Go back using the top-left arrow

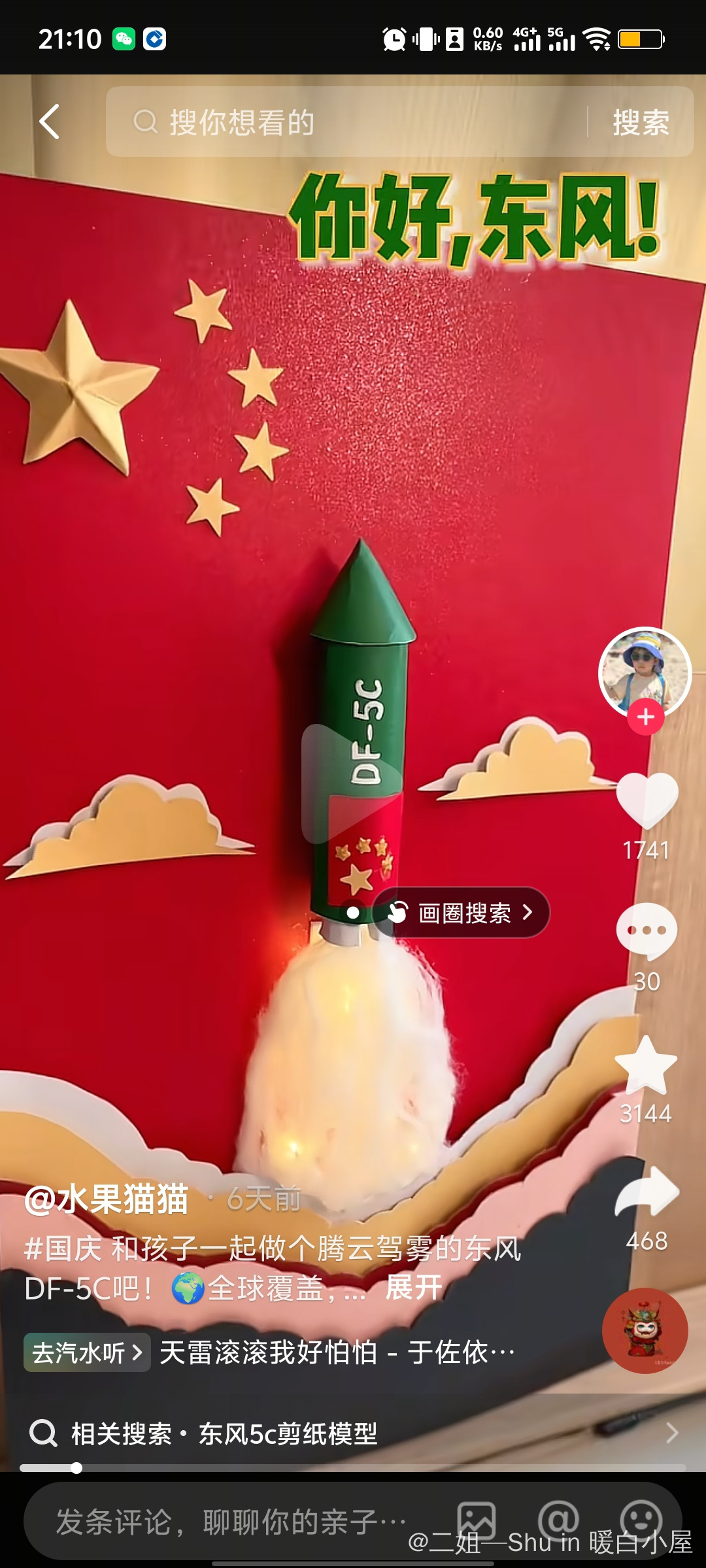point(50,122)
